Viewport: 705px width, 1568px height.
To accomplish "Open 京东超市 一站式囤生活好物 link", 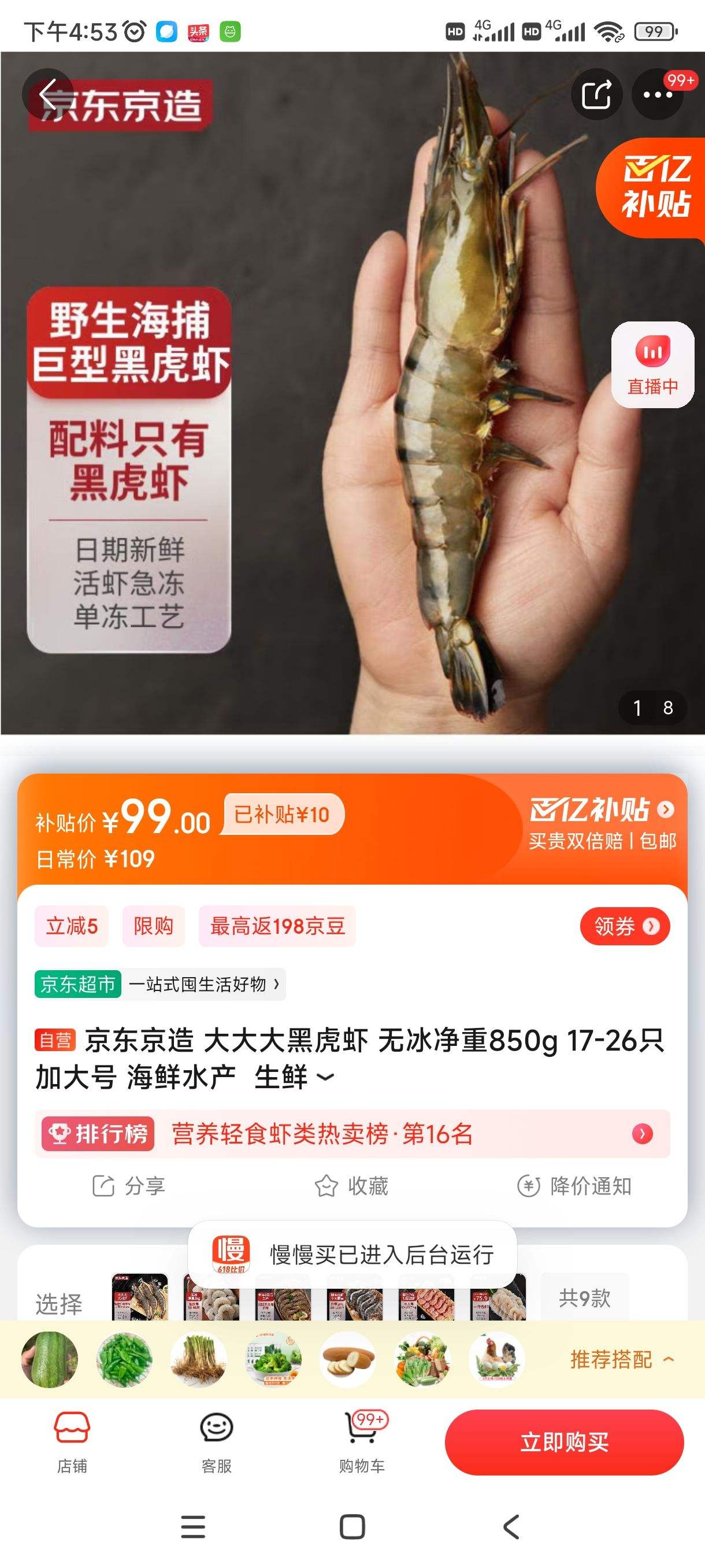I will (x=160, y=983).
